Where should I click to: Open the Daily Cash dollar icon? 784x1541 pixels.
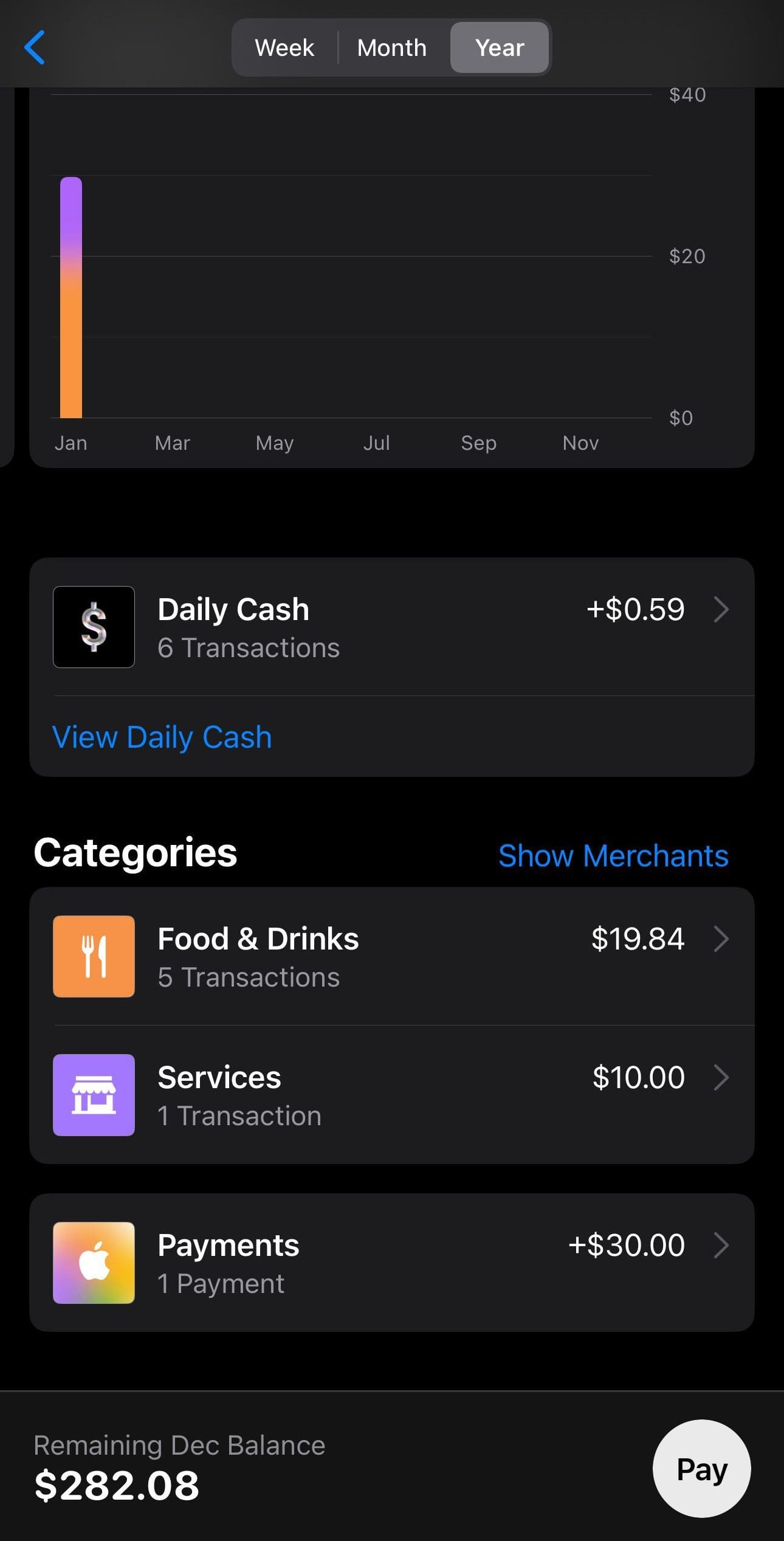pyautogui.click(x=94, y=627)
